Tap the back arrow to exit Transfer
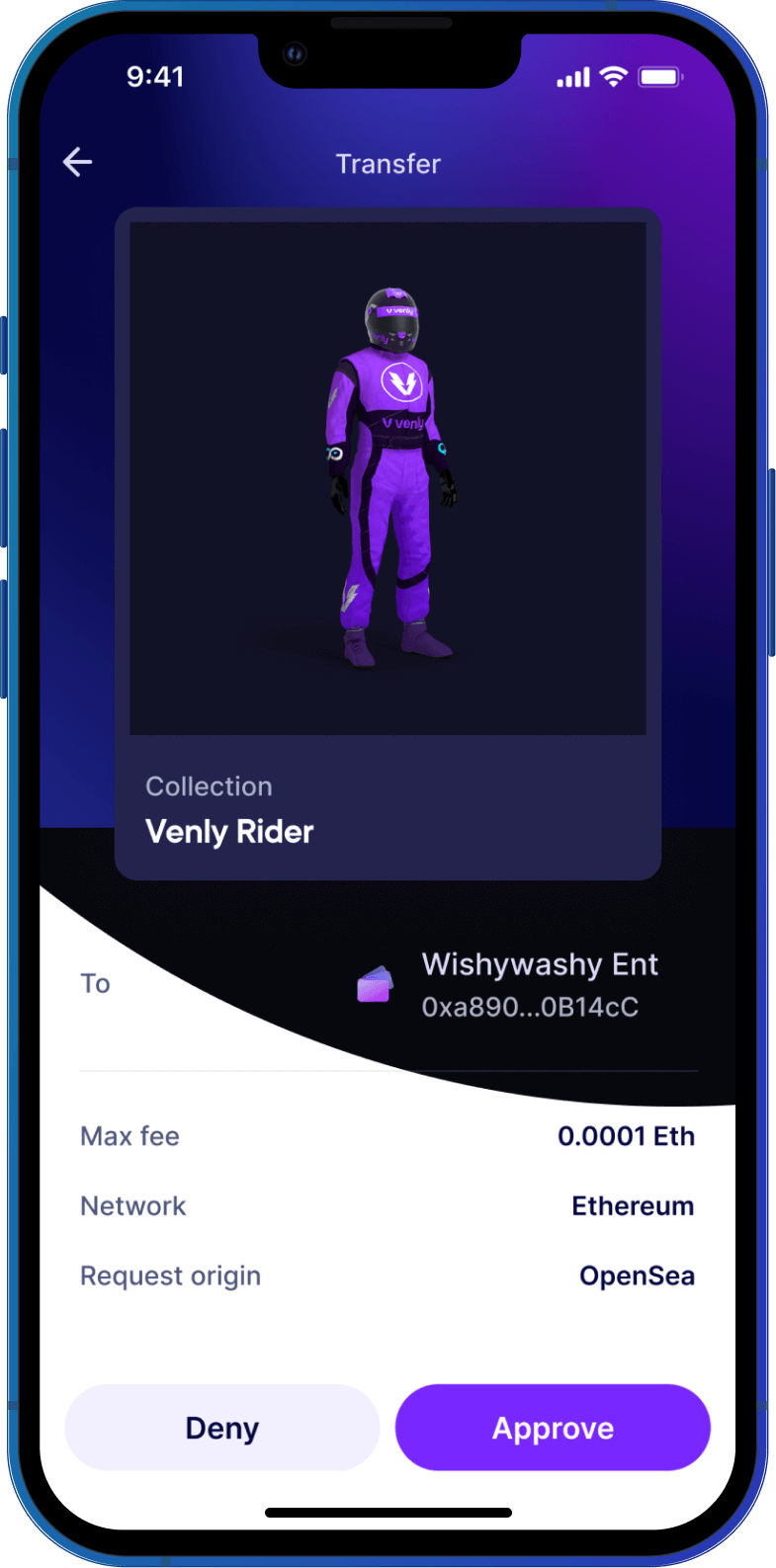Viewport: 776px width, 1568px height. 77,162
